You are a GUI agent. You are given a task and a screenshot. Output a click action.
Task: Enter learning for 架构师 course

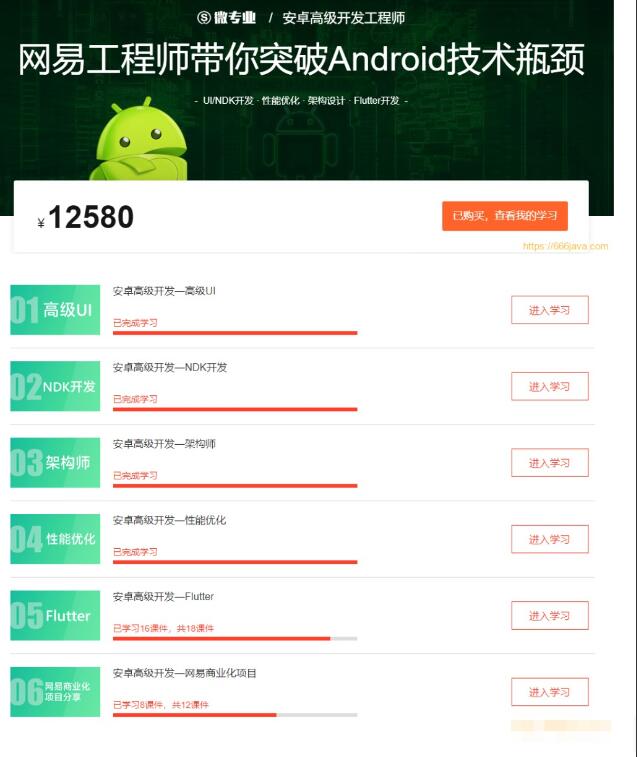[549, 463]
